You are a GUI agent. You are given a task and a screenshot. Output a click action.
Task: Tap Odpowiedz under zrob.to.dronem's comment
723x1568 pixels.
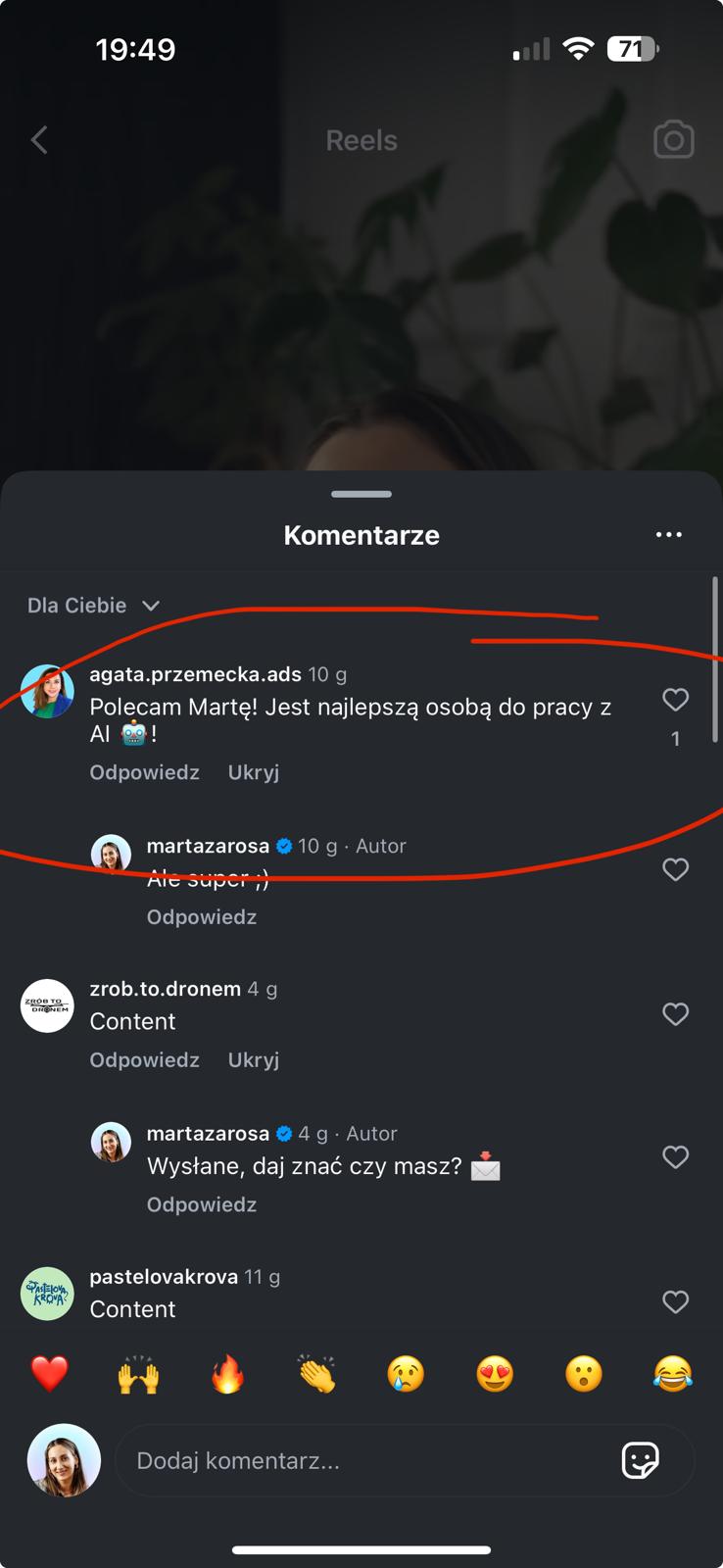[x=144, y=1060]
